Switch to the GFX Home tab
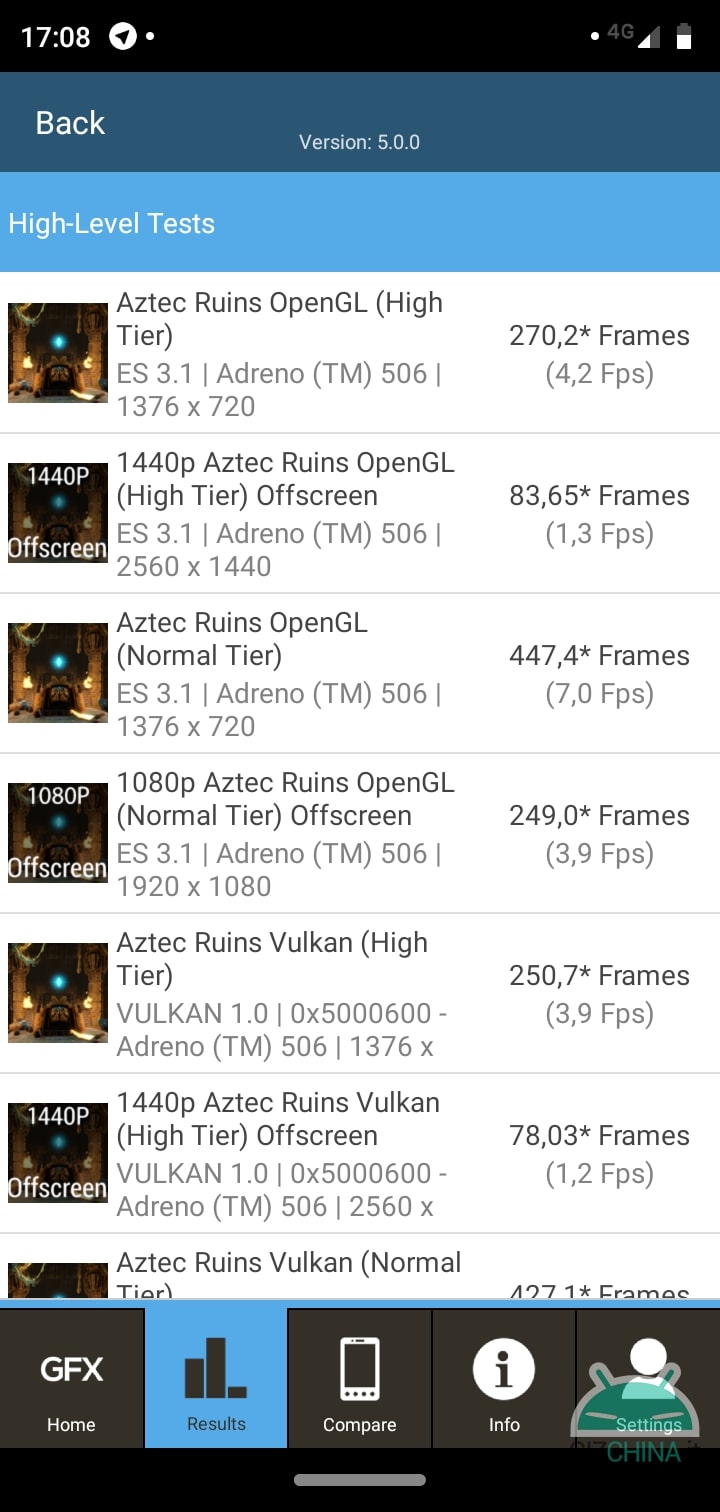This screenshot has width=720, height=1512. click(72, 1379)
